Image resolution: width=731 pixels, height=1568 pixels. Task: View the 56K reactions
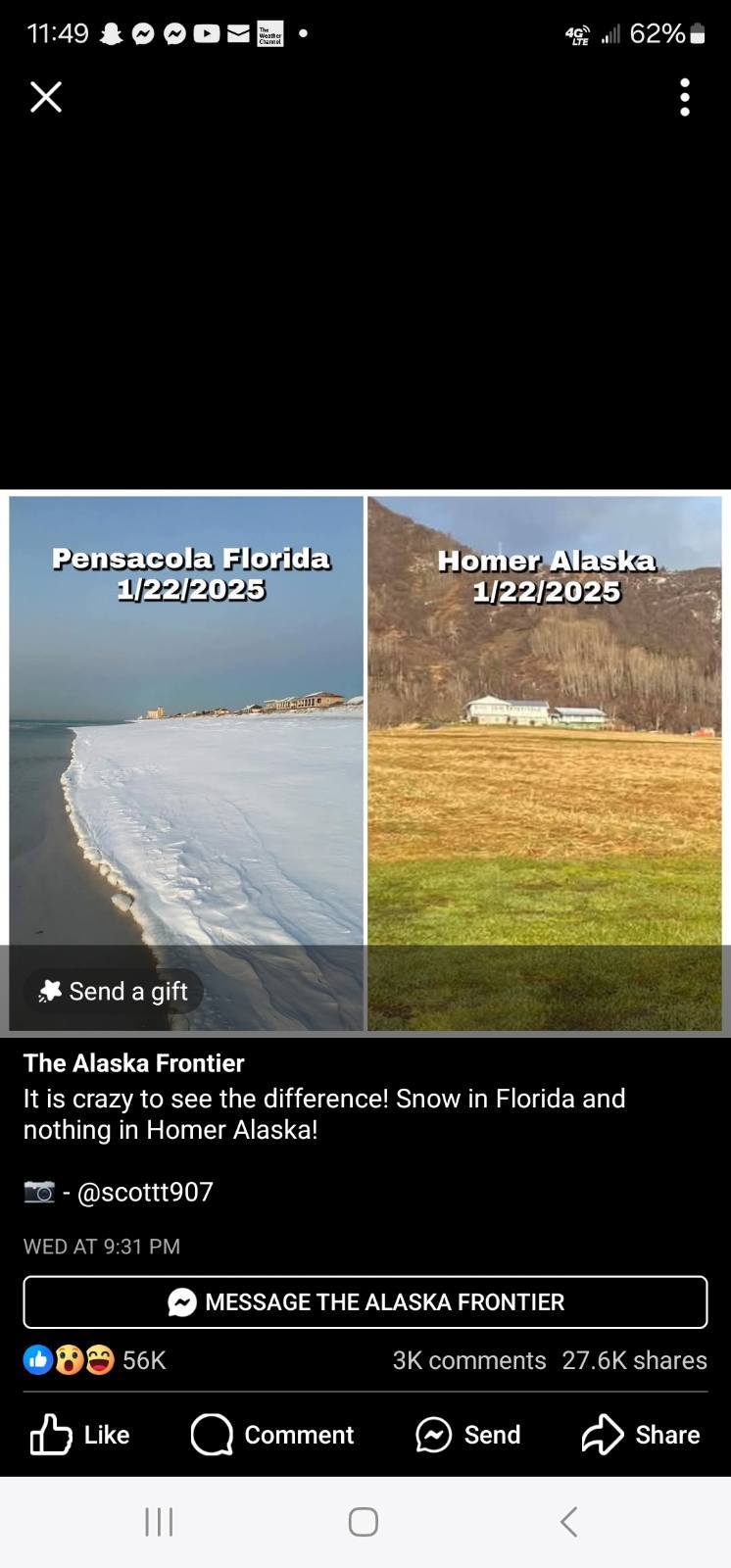click(x=95, y=1360)
